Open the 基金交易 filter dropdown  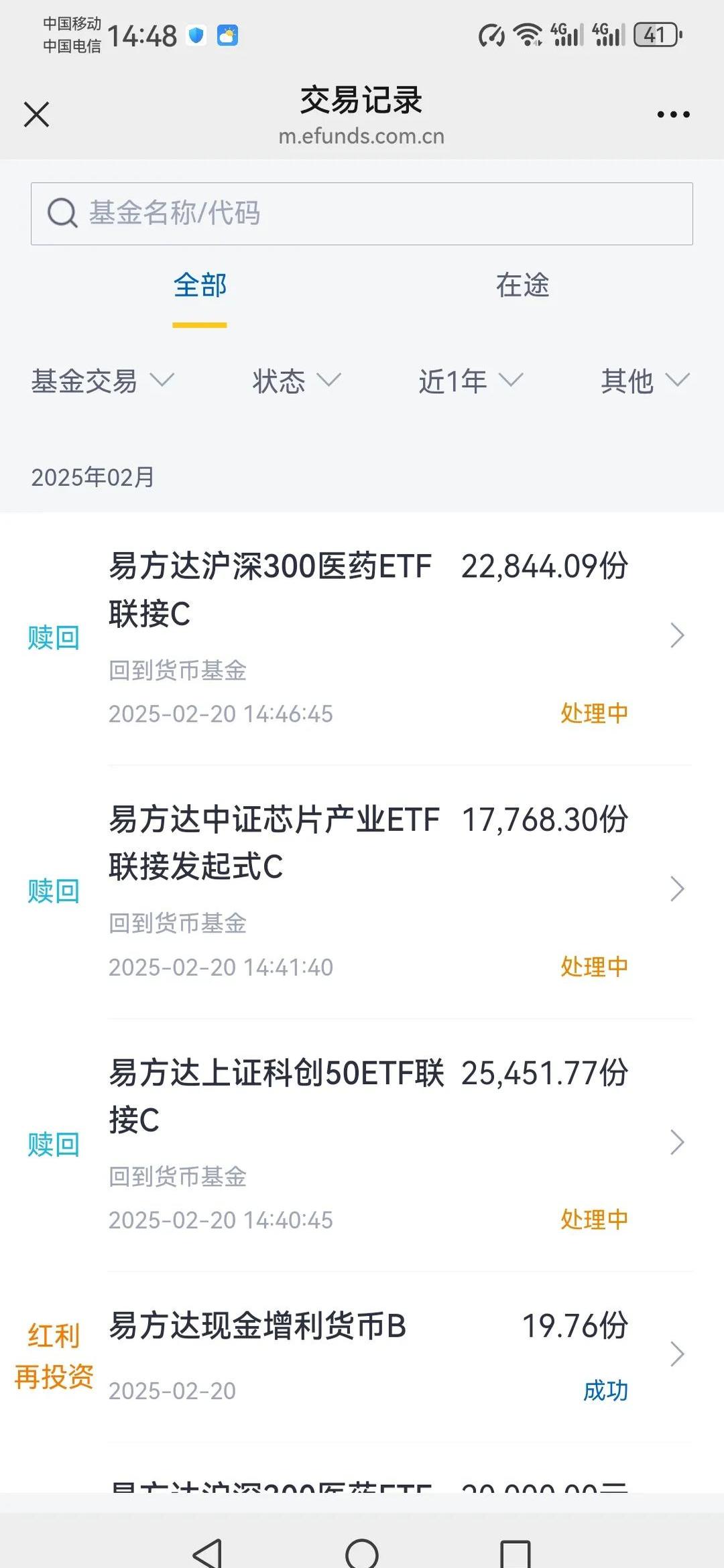99,381
